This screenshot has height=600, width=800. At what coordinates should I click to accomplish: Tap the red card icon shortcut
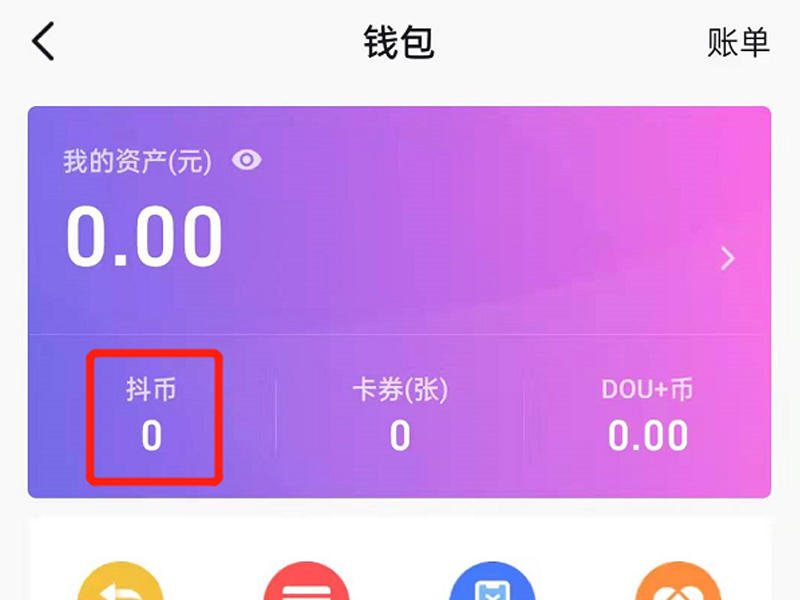coord(307,583)
